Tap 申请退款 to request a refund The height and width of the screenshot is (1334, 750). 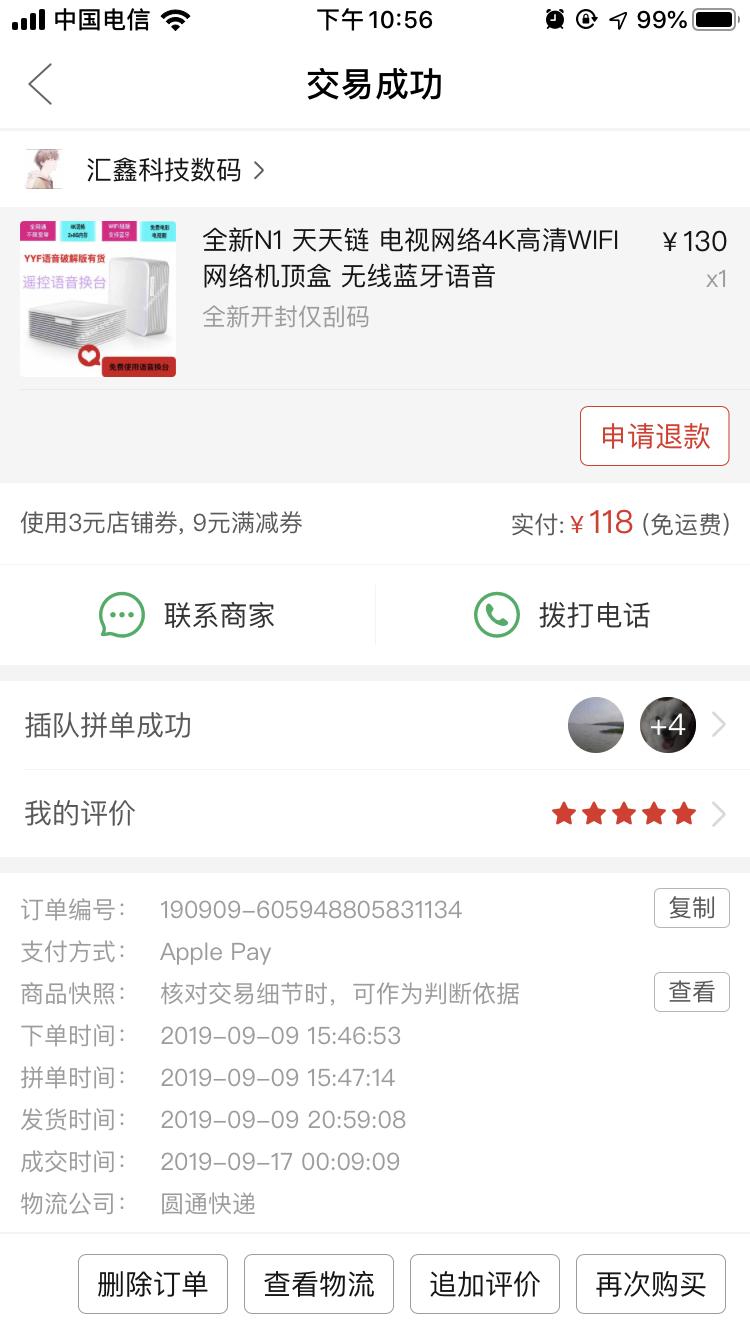tap(654, 436)
